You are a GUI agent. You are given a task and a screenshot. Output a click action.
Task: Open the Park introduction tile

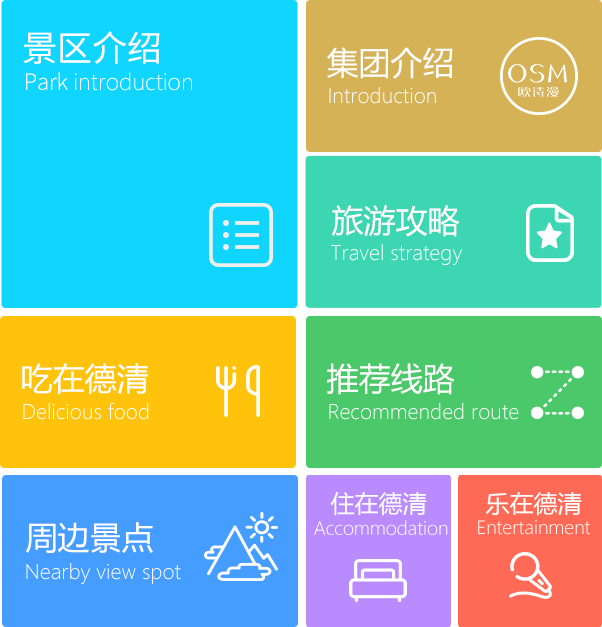[x=149, y=155]
